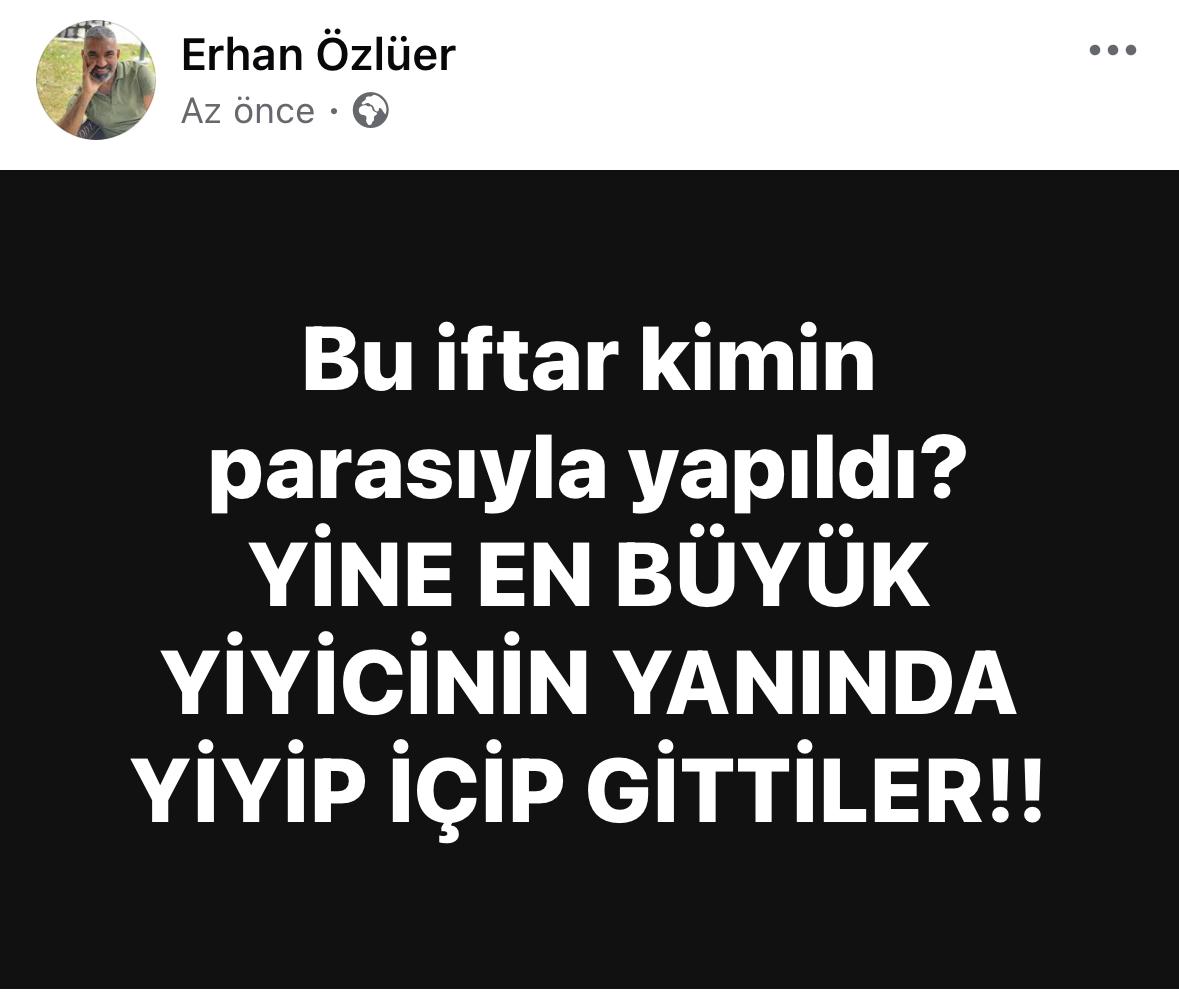Open Erhan Özlüer's profile name link
This screenshot has height=1005, width=1179.
(x=318, y=54)
